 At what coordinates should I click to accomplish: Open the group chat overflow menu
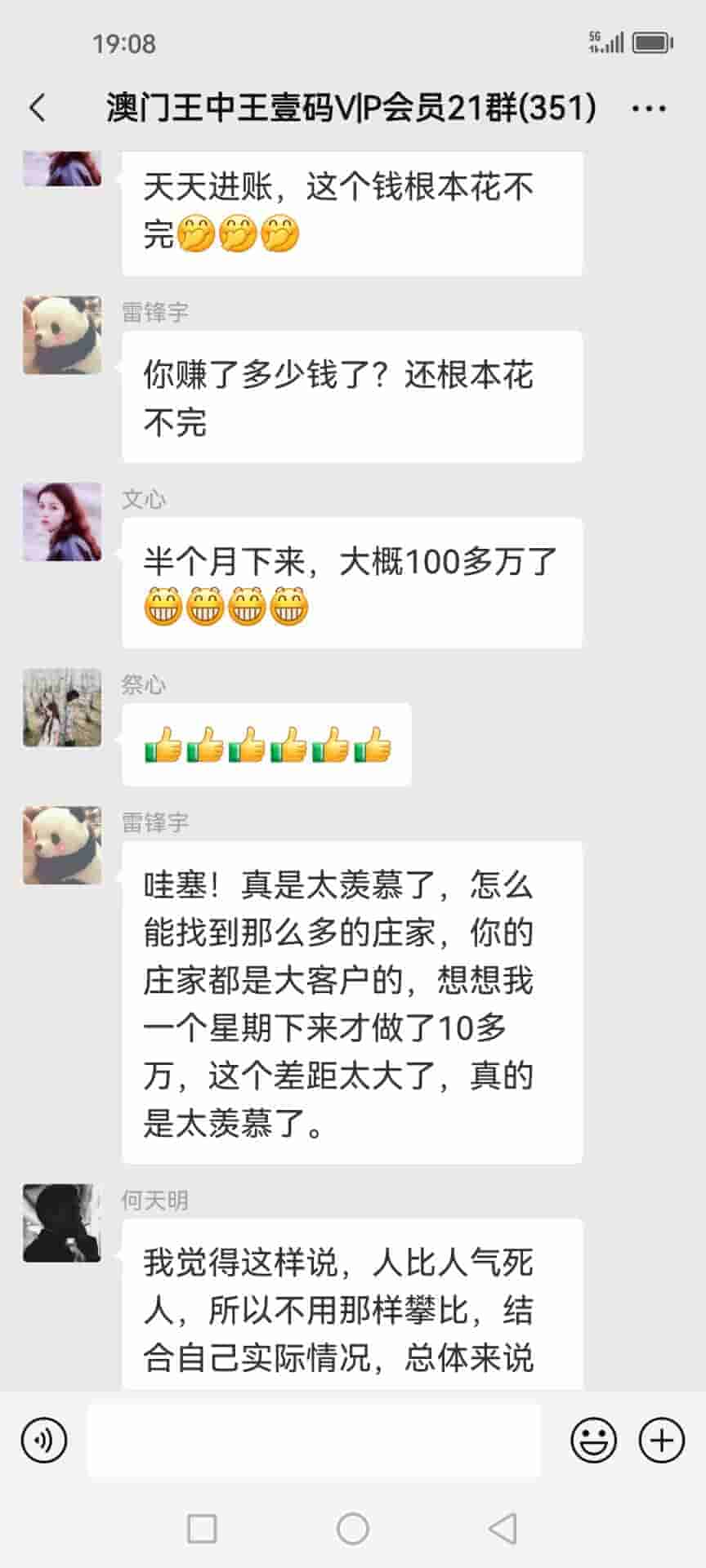coord(649,108)
